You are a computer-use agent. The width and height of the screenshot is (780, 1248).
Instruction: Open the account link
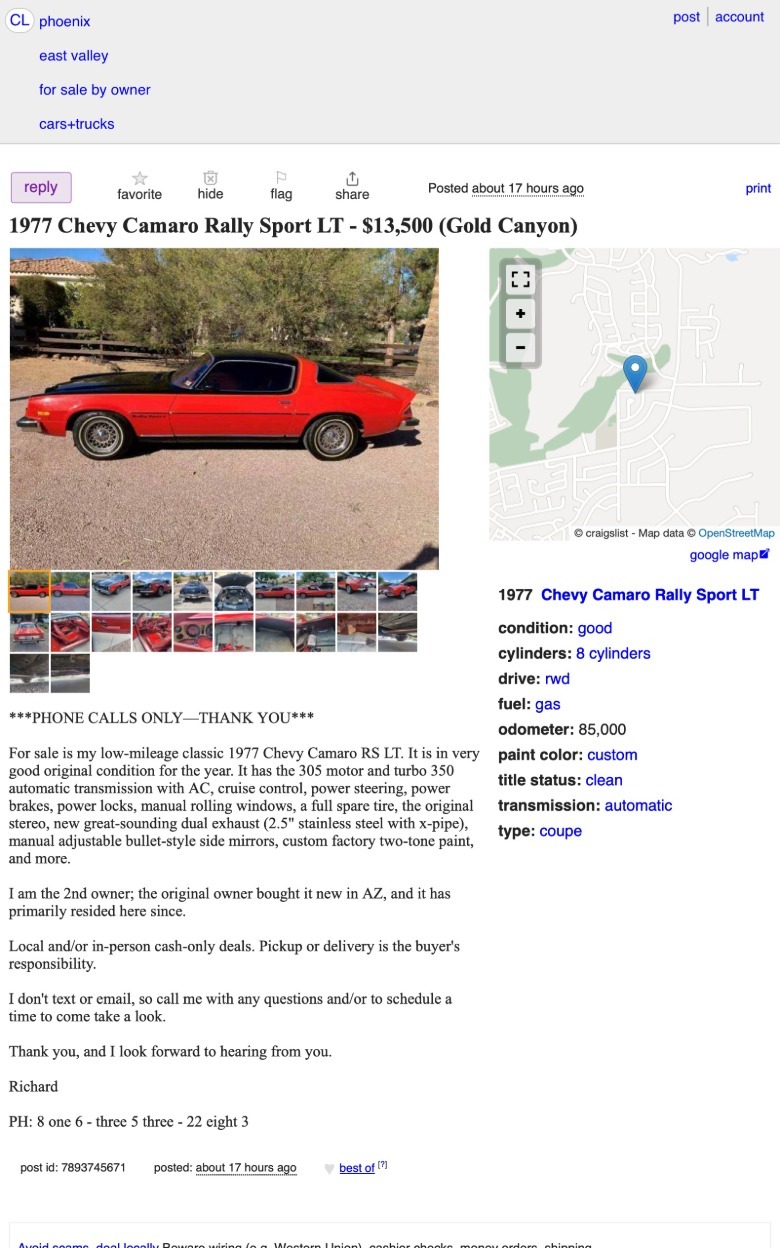click(739, 17)
